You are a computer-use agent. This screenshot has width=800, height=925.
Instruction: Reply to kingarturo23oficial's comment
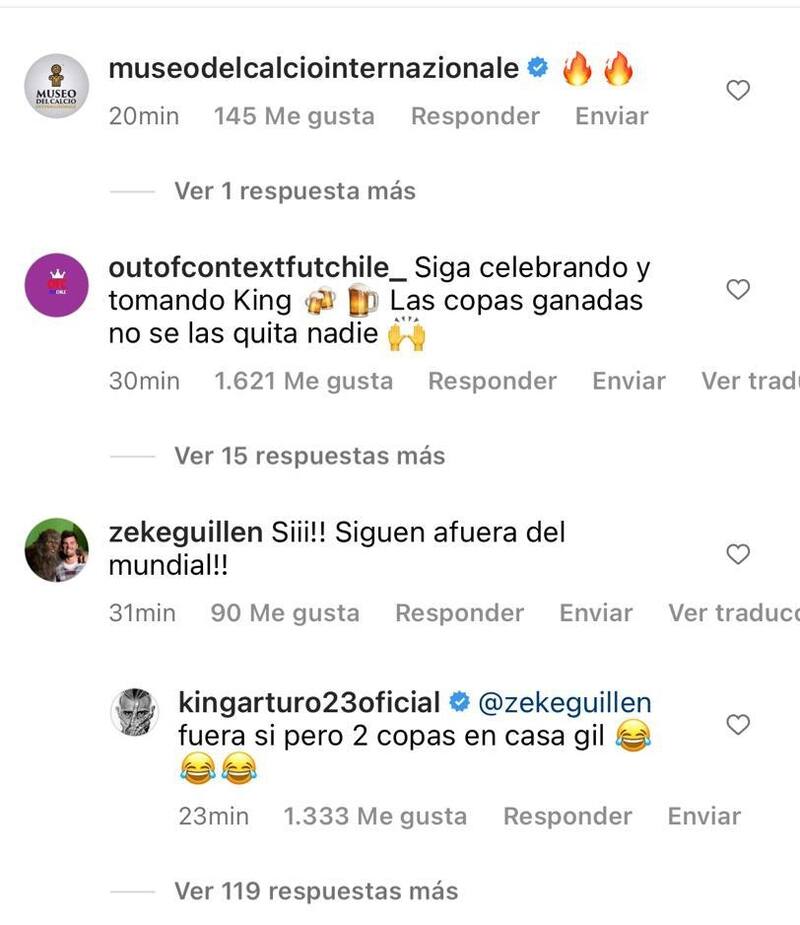(567, 816)
